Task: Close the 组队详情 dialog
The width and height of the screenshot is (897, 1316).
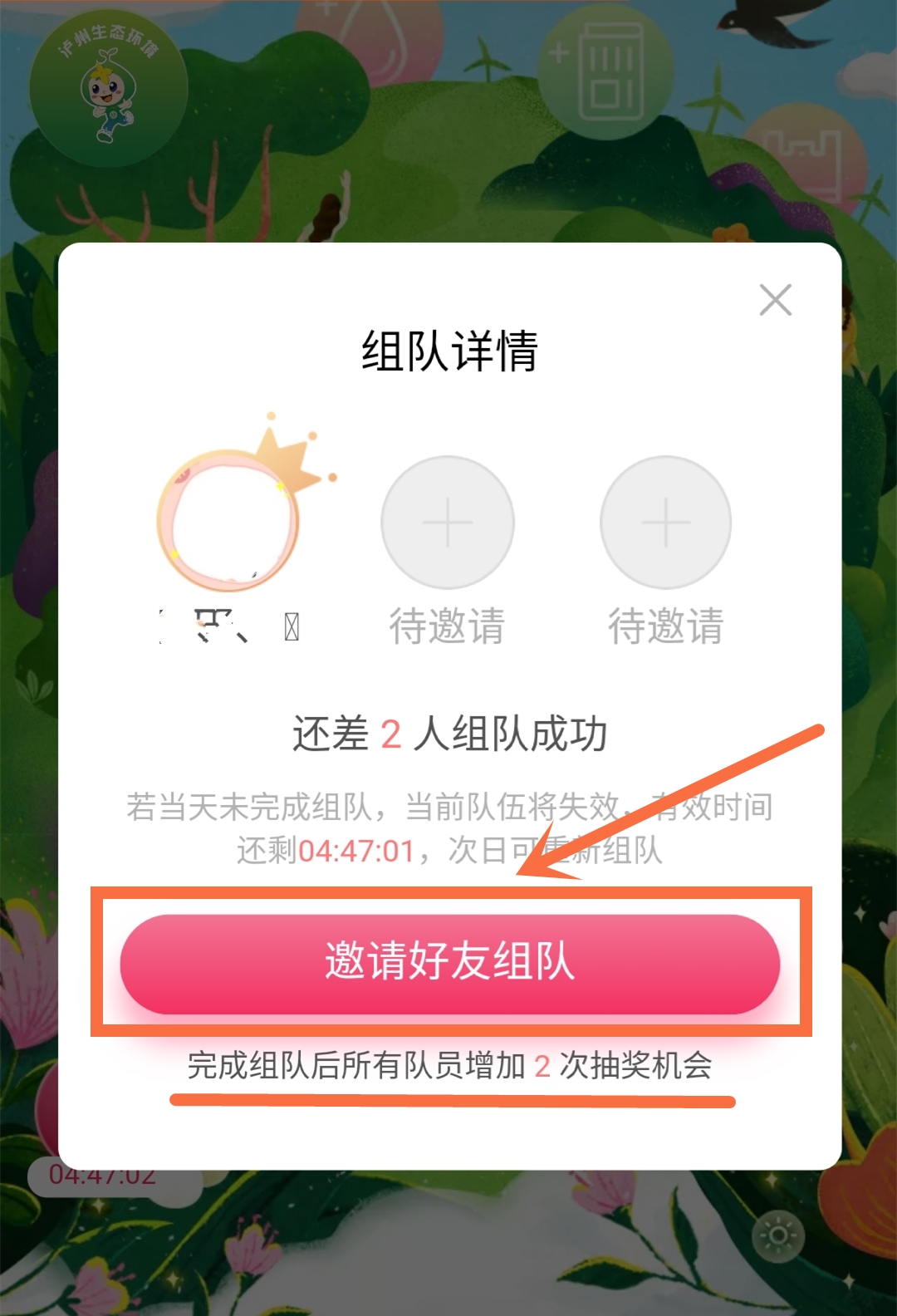Action: tap(775, 300)
